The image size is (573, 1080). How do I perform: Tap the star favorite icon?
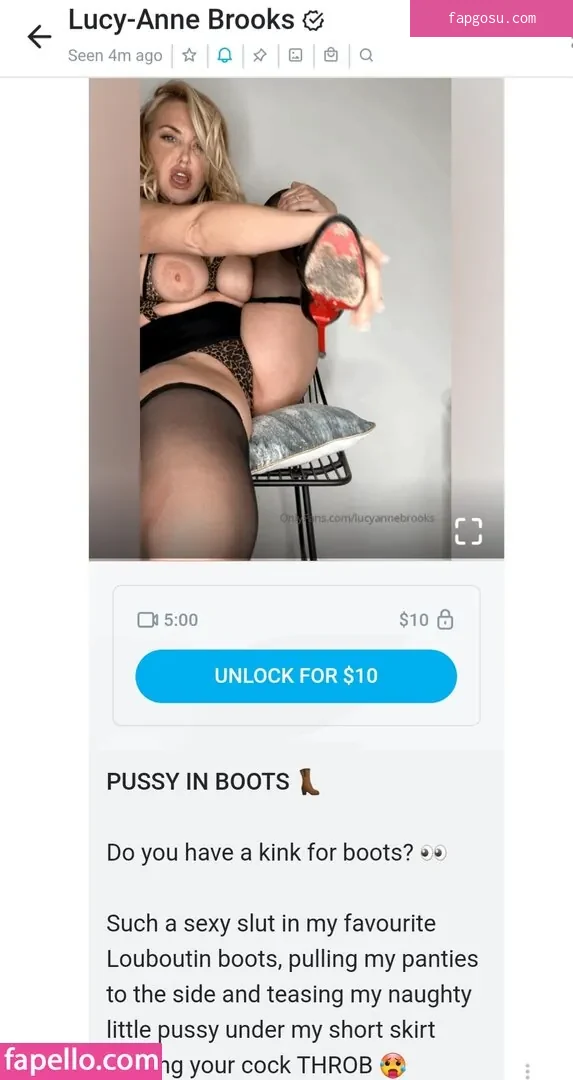(189, 56)
